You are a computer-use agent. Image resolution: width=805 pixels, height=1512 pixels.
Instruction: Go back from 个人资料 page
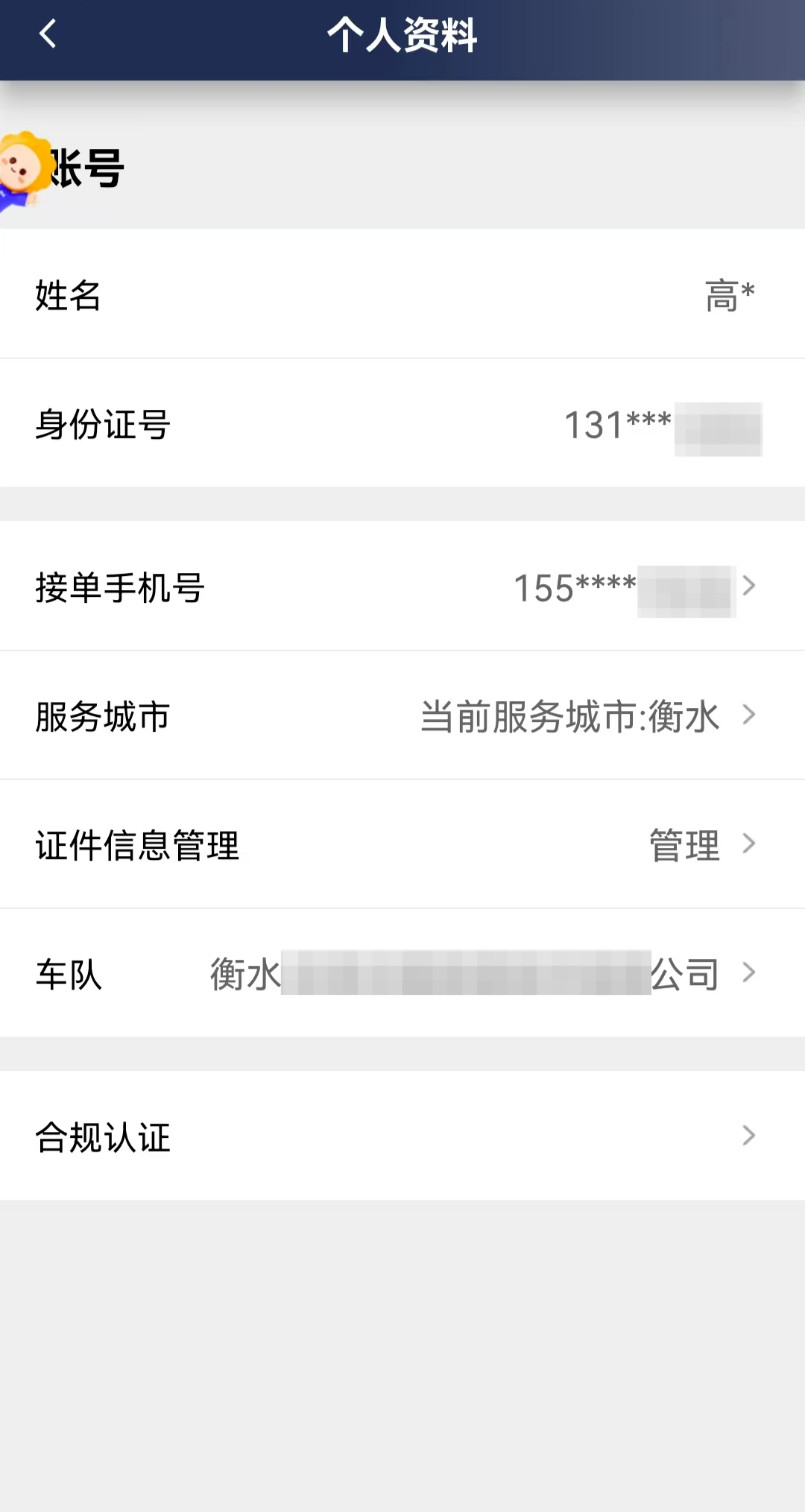tap(48, 34)
